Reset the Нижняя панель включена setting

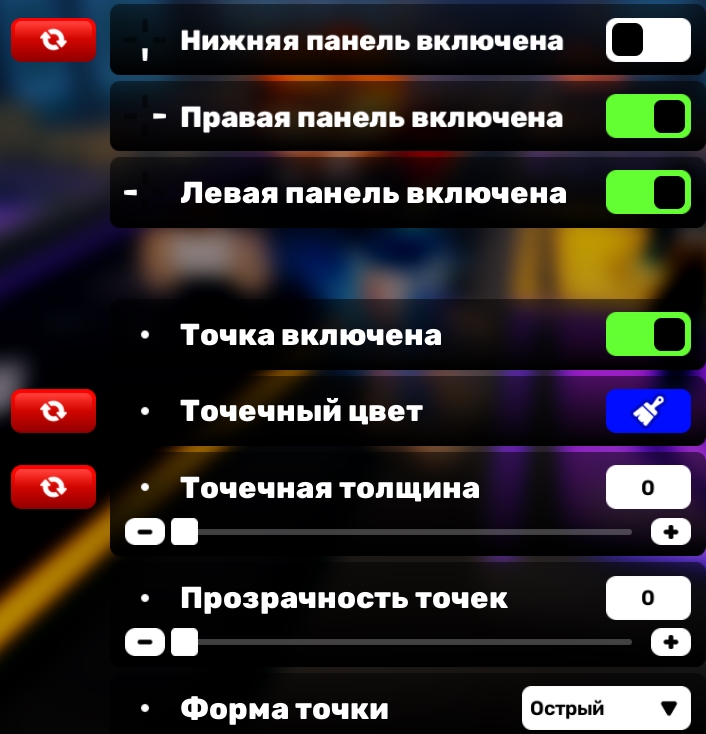[53, 41]
